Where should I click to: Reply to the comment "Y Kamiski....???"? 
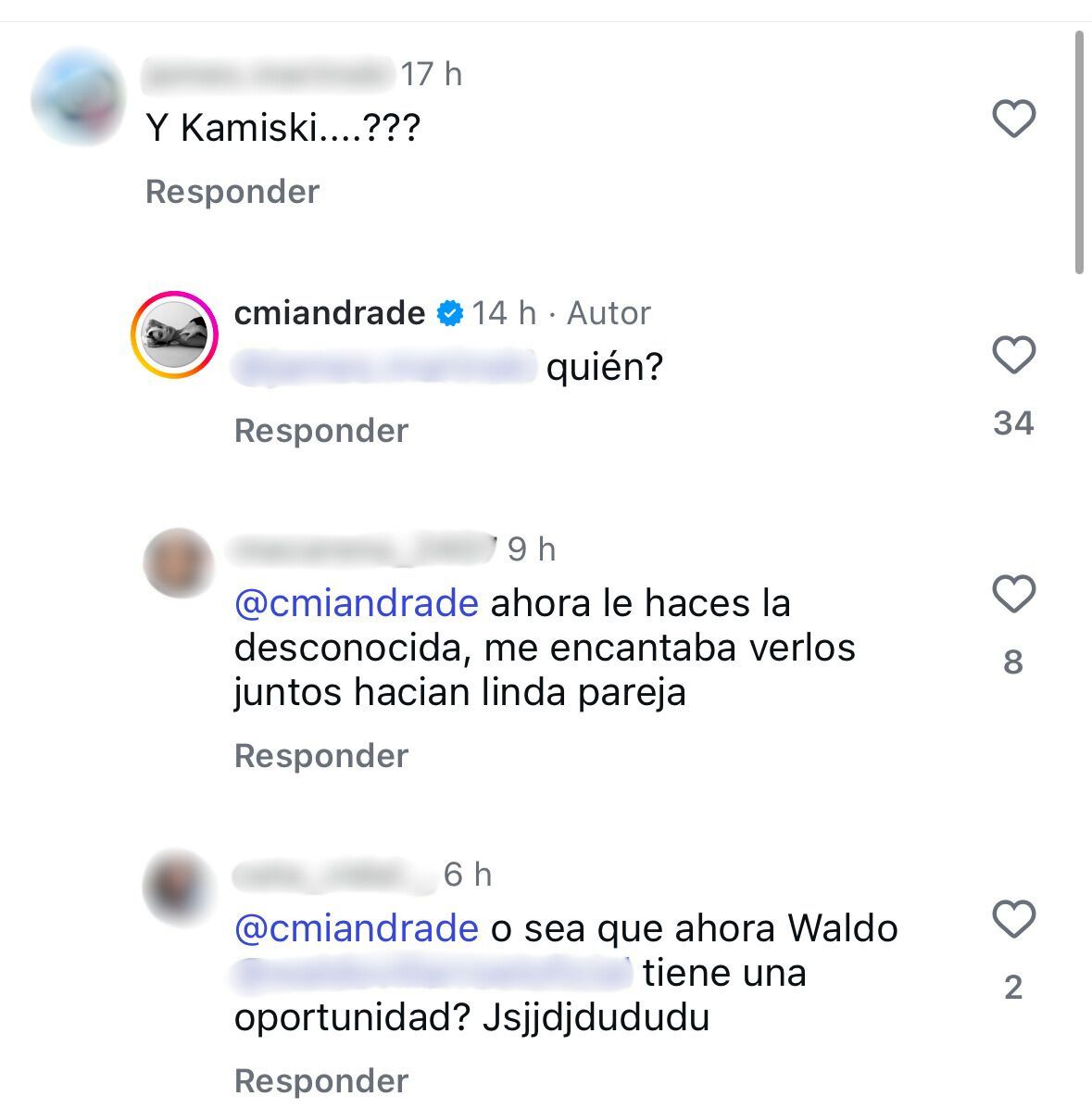coord(233,192)
